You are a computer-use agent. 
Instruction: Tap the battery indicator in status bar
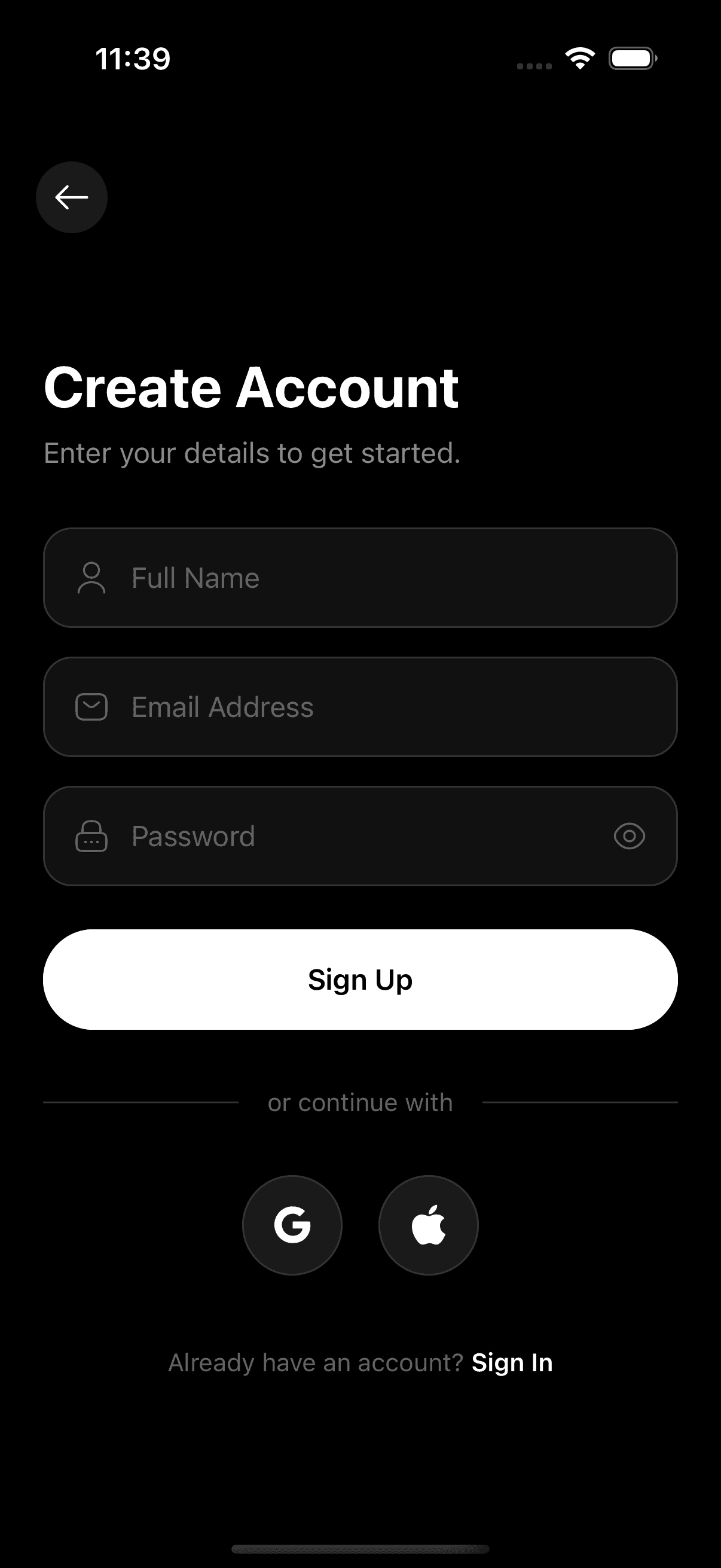pyautogui.click(x=633, y=58)
